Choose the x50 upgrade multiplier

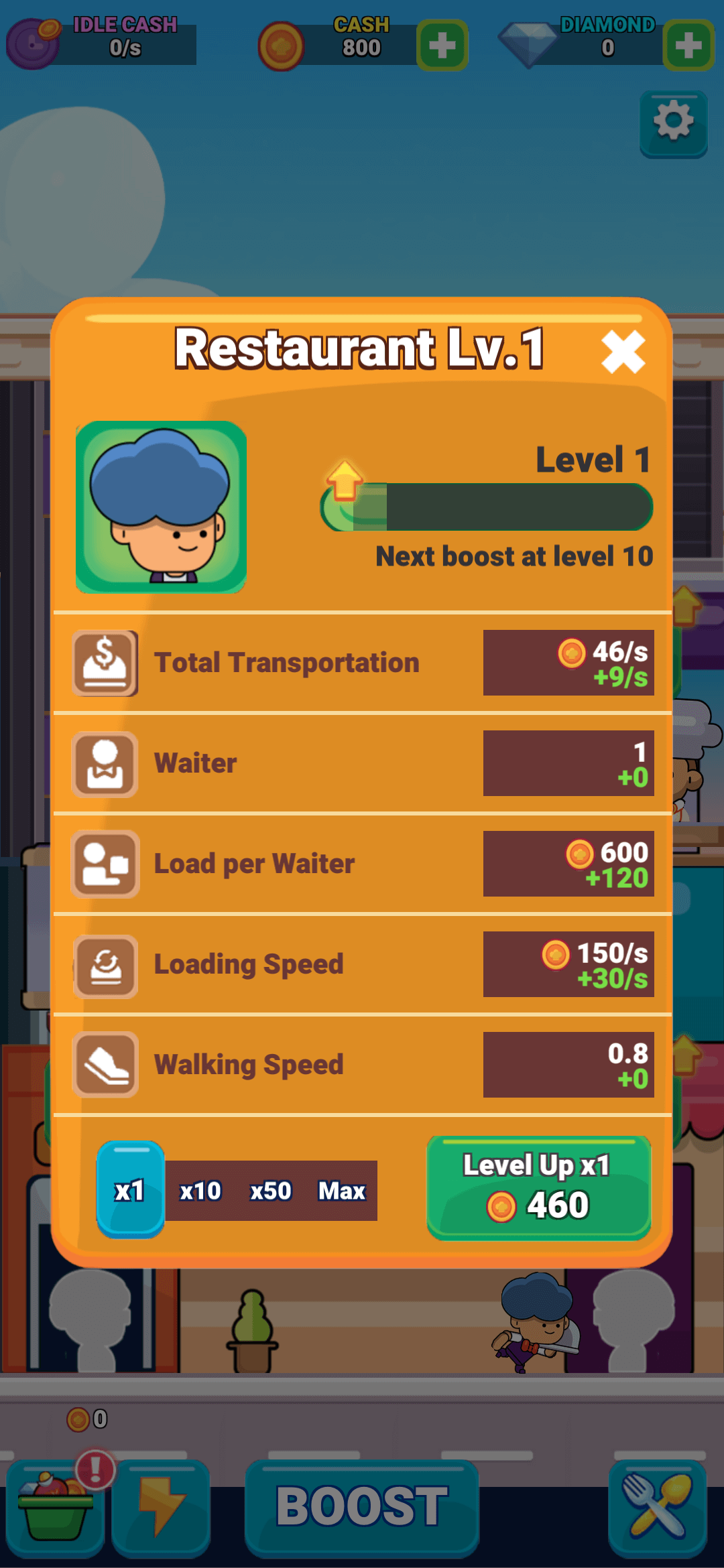270,1191
